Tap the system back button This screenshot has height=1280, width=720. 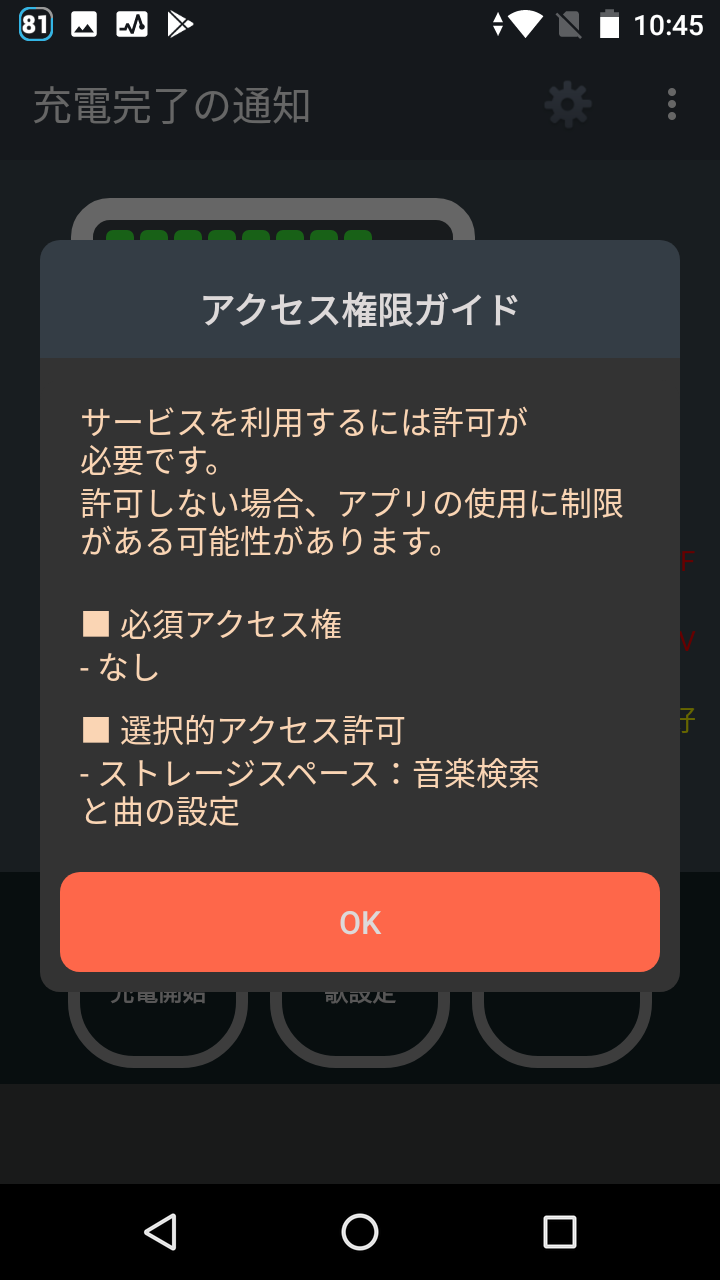tap(160, 1232)
